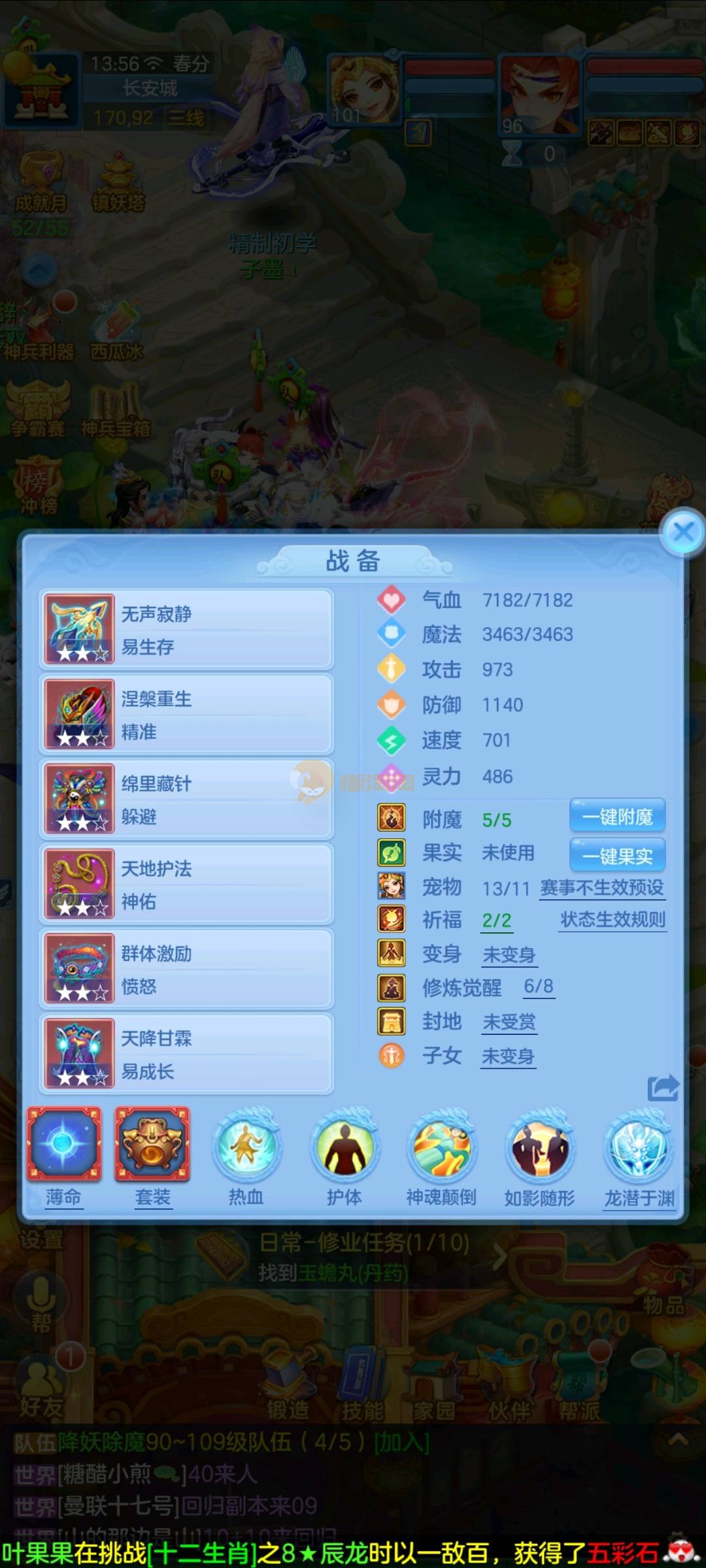
Task: Open 修炼觉醒 6/8 link
Action: pyautogui.click(x=539, y=987)
